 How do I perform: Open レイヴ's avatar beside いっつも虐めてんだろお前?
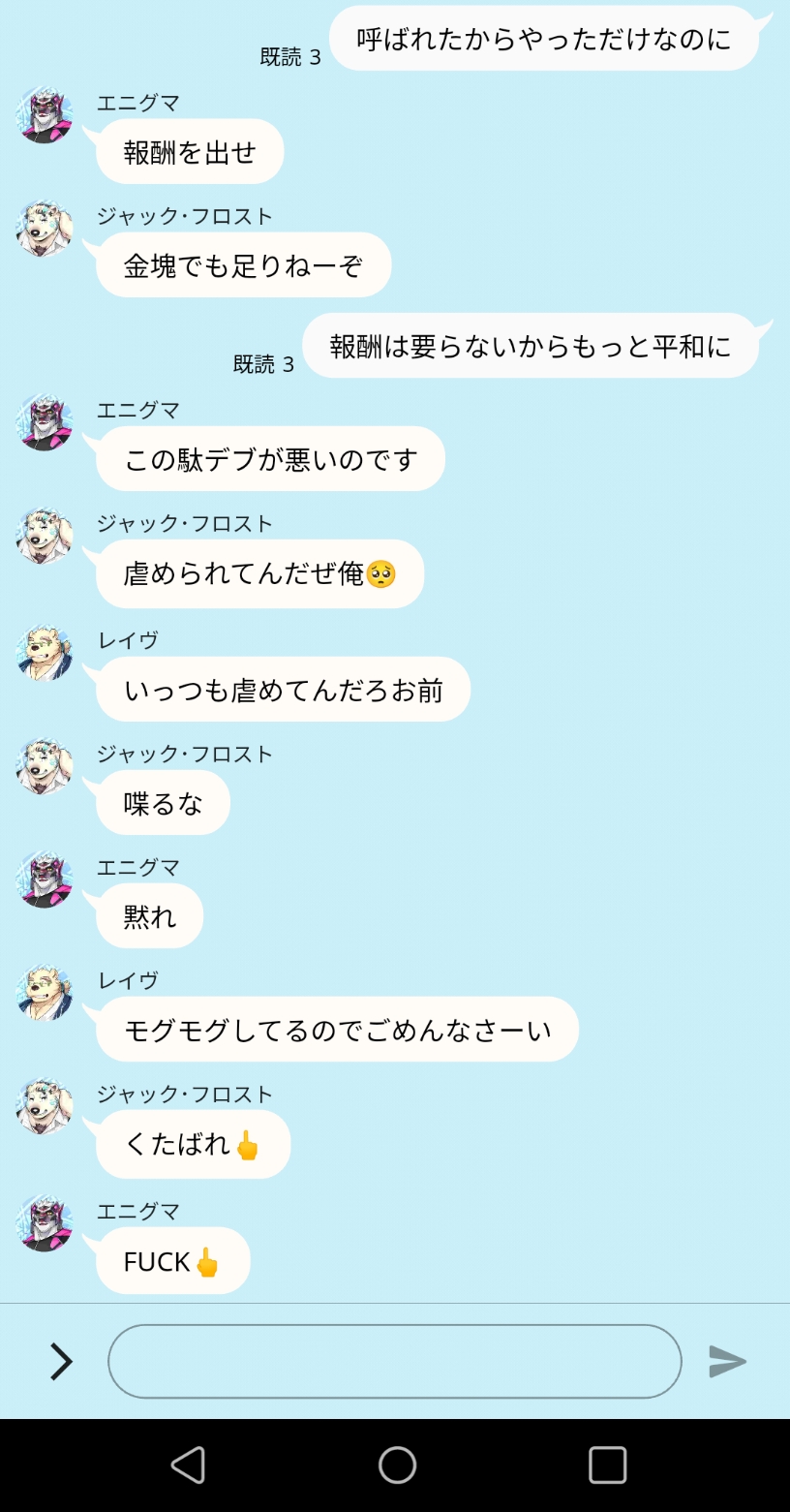click(x=45, y=654)
